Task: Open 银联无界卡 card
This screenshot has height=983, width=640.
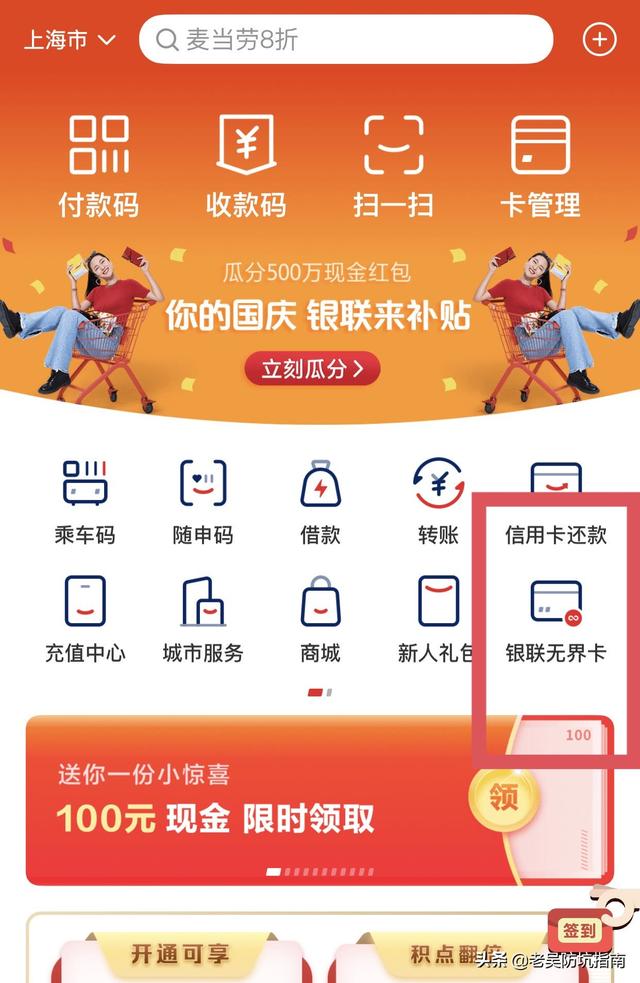Action: point(555,620)
